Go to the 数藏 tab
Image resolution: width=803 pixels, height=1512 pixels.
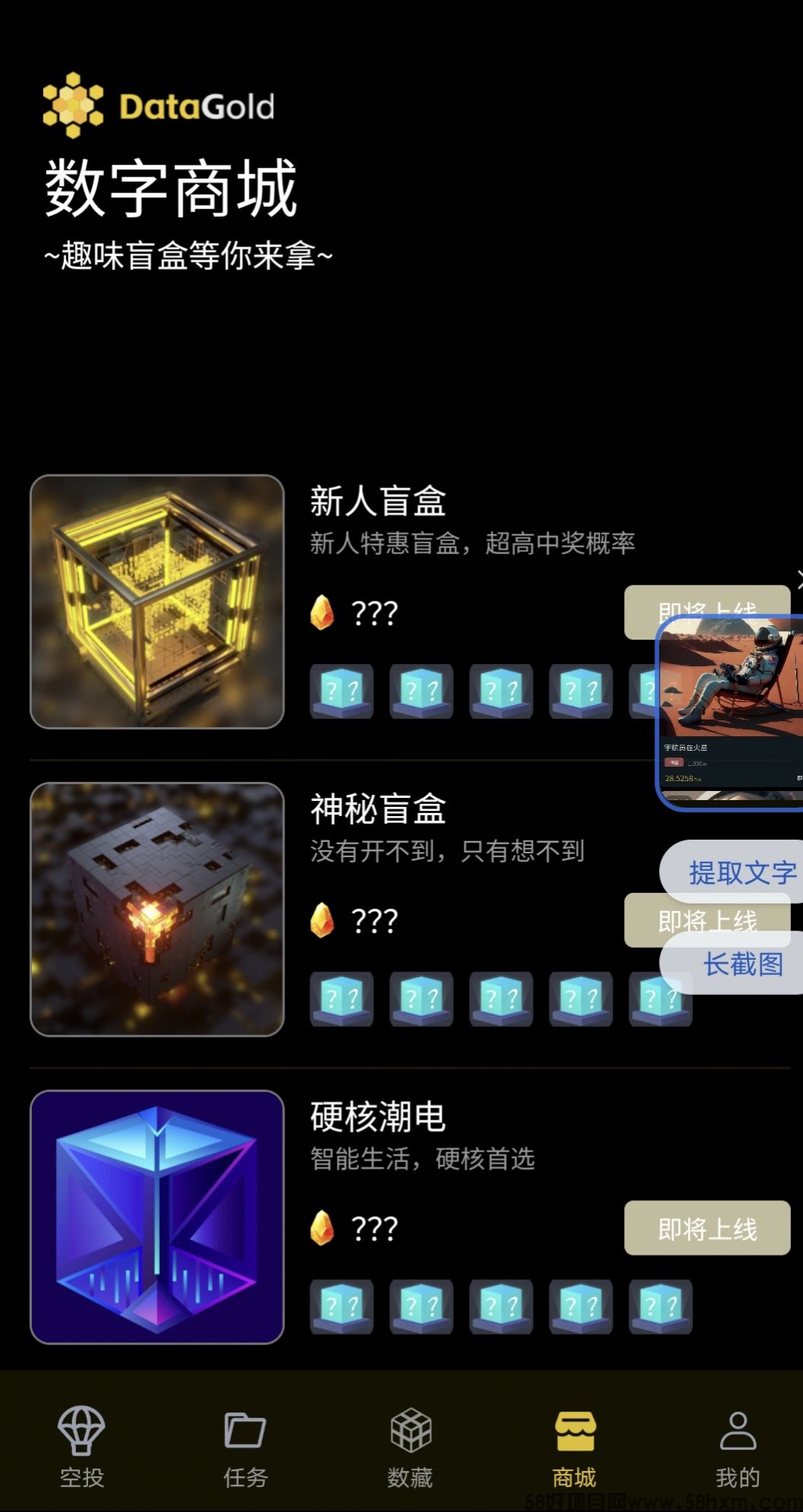tap(409, 1447)
